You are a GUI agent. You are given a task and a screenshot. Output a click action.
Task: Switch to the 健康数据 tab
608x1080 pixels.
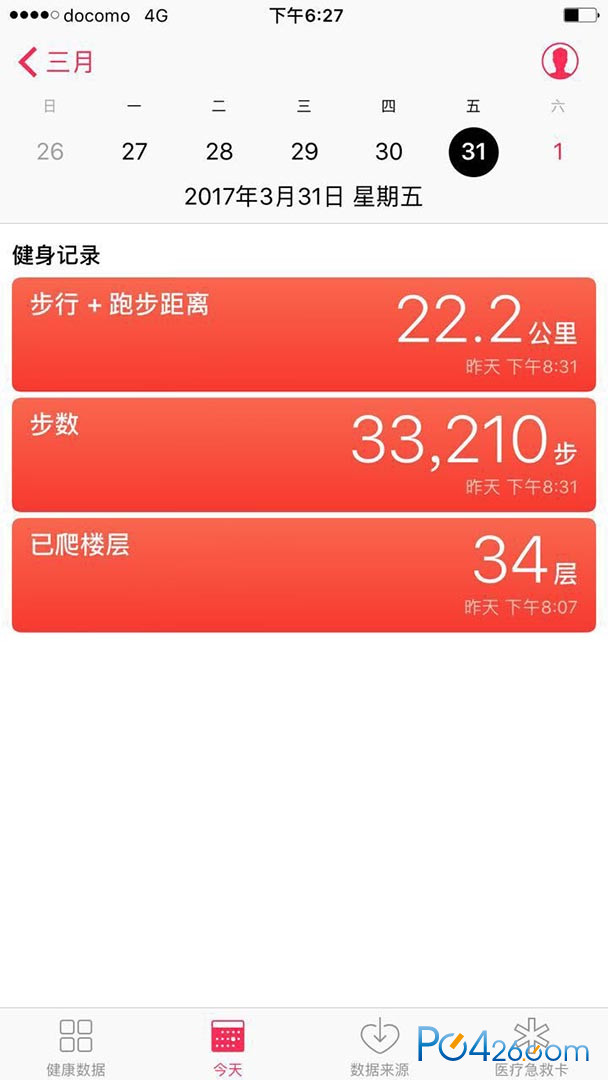point(76,1047)
